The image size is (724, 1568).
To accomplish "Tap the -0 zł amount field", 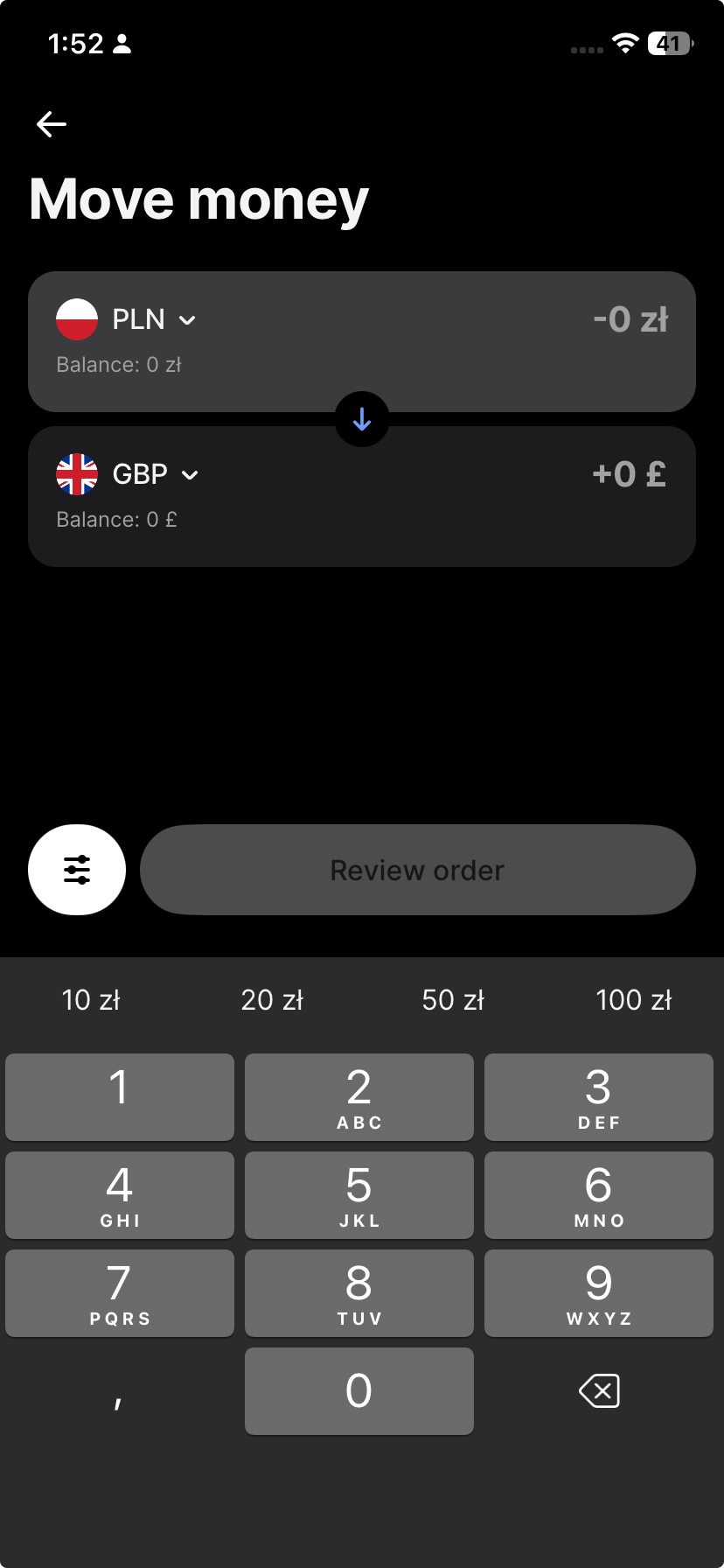I will click(x=630, y=319).
